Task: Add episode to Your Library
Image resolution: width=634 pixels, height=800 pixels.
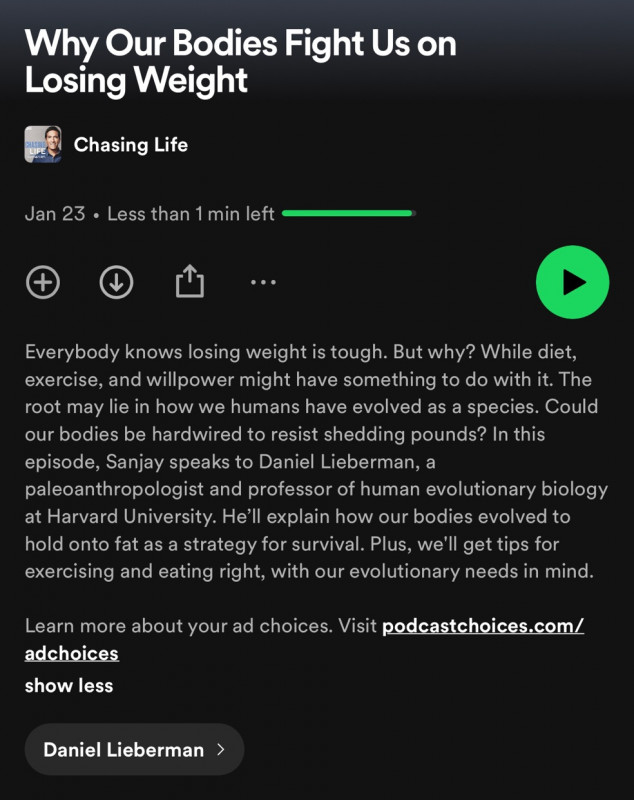Action: [x=42, y=283]
